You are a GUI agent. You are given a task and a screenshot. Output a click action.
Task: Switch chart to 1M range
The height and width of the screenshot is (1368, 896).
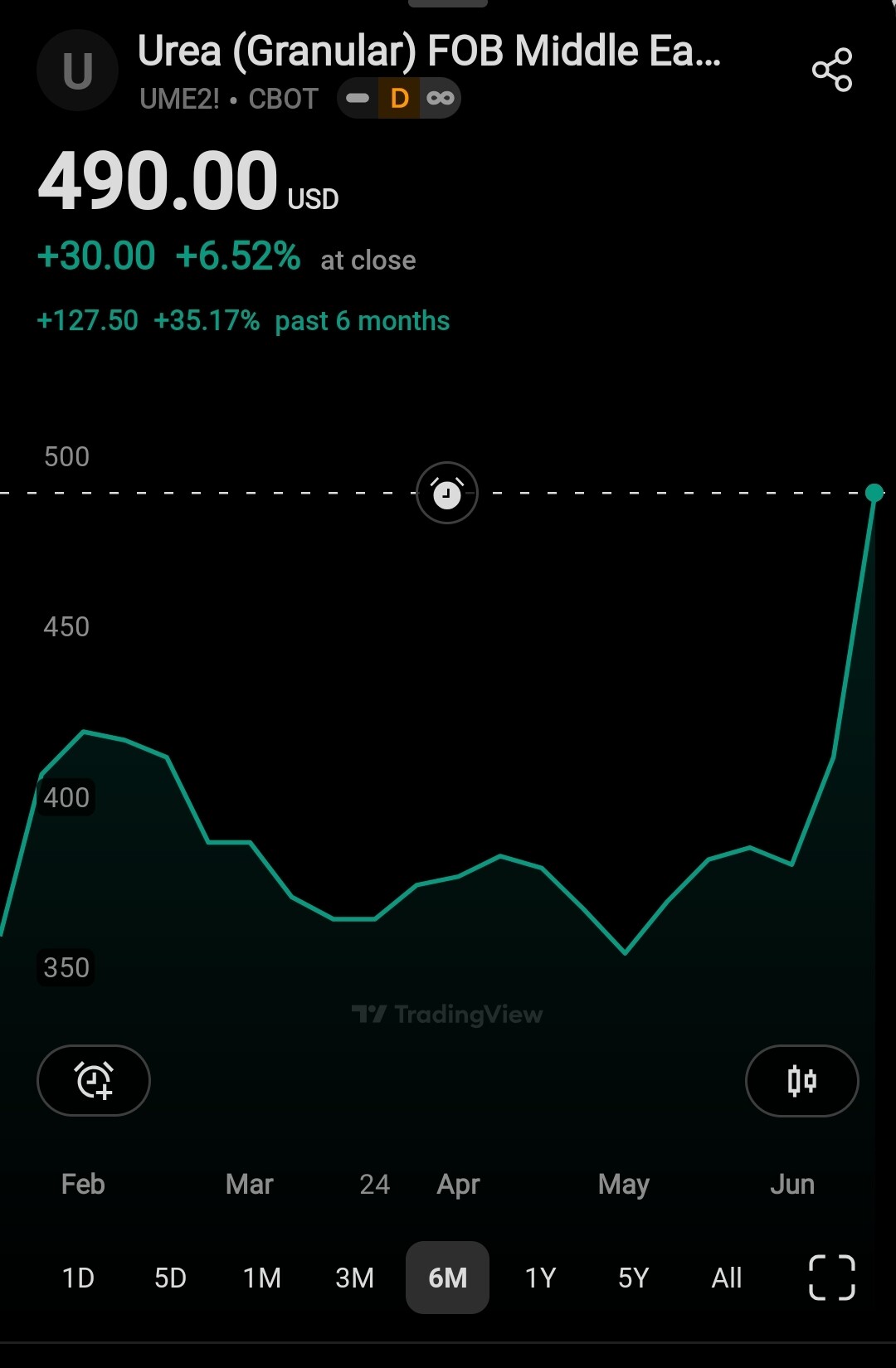click(x=262, y=1278)
